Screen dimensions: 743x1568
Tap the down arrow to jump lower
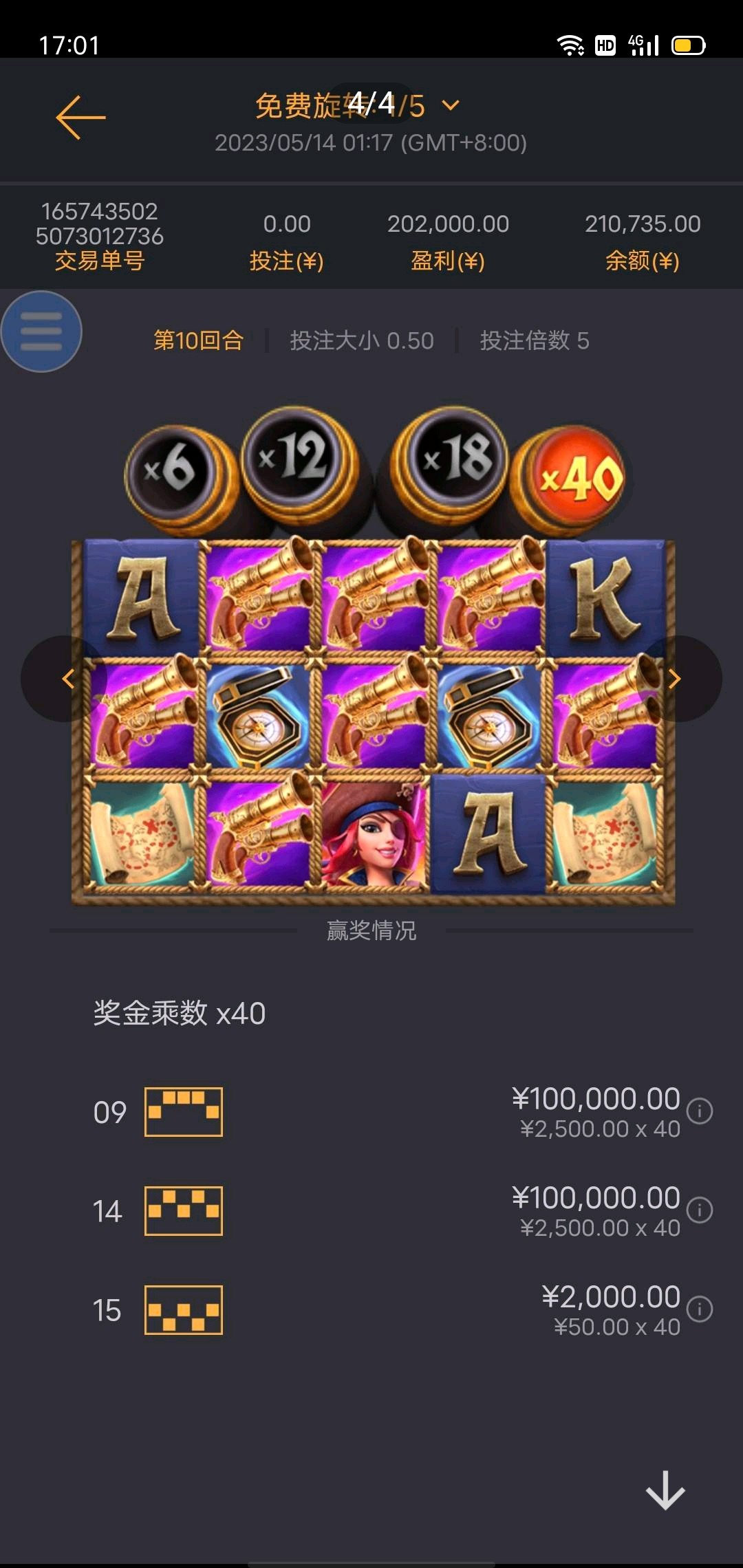(665, 1490)
